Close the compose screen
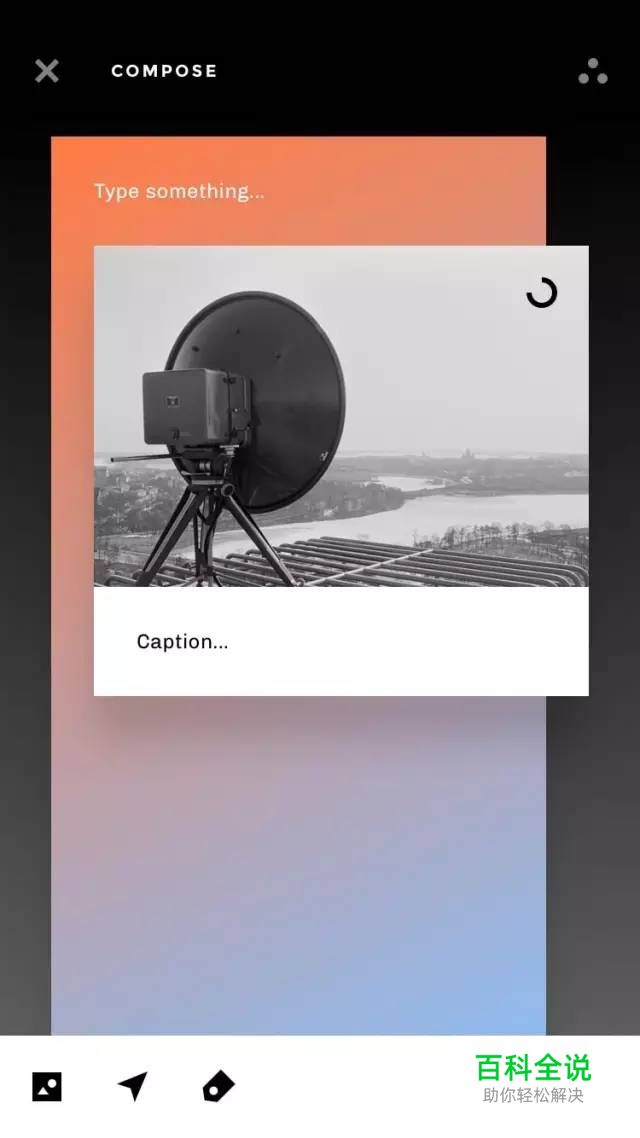 47,71
